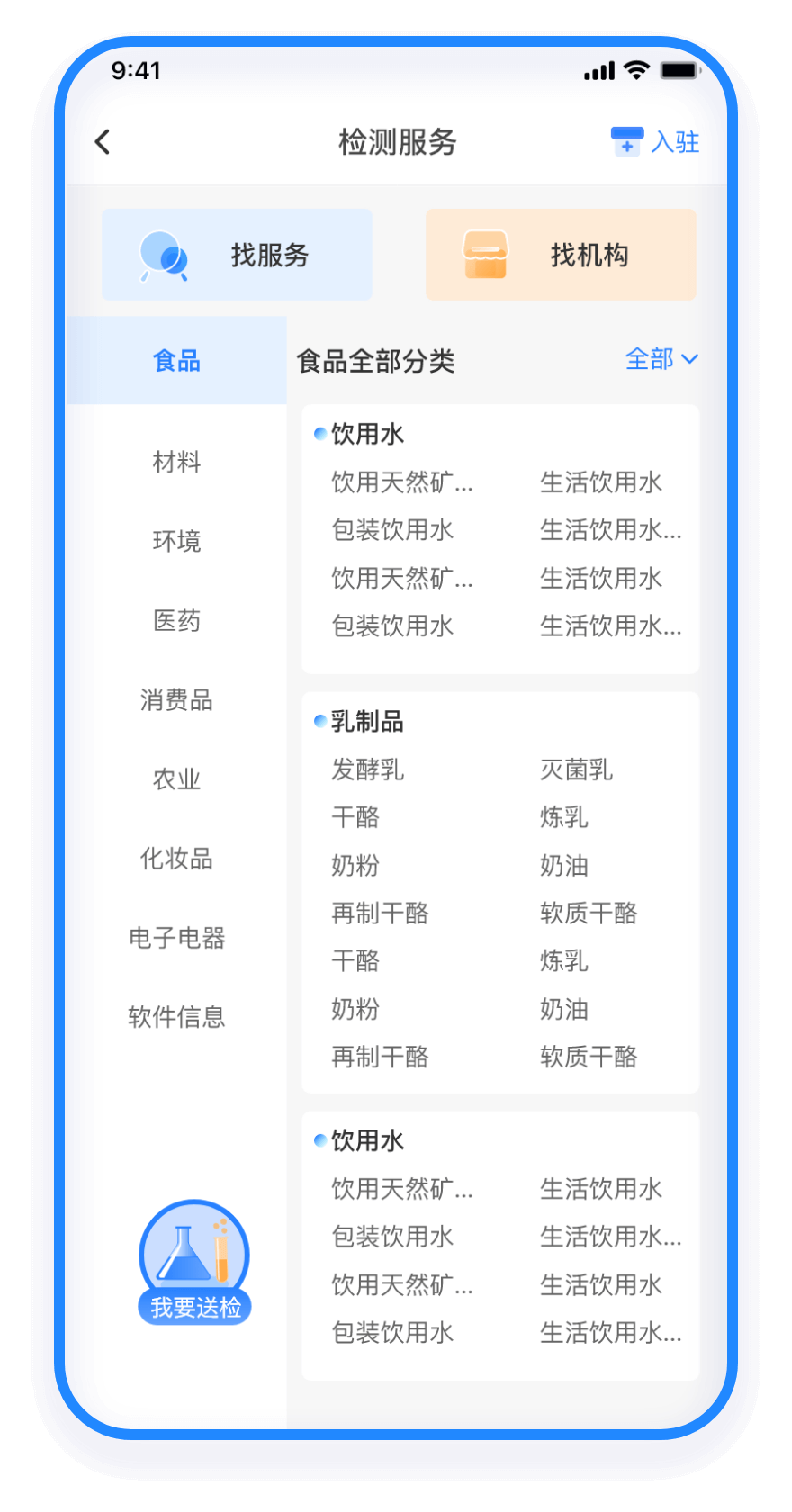The image size is (792, 1512).
Task: Expand the 全部 dropdown filter
Action: click(x=661, y=359)
